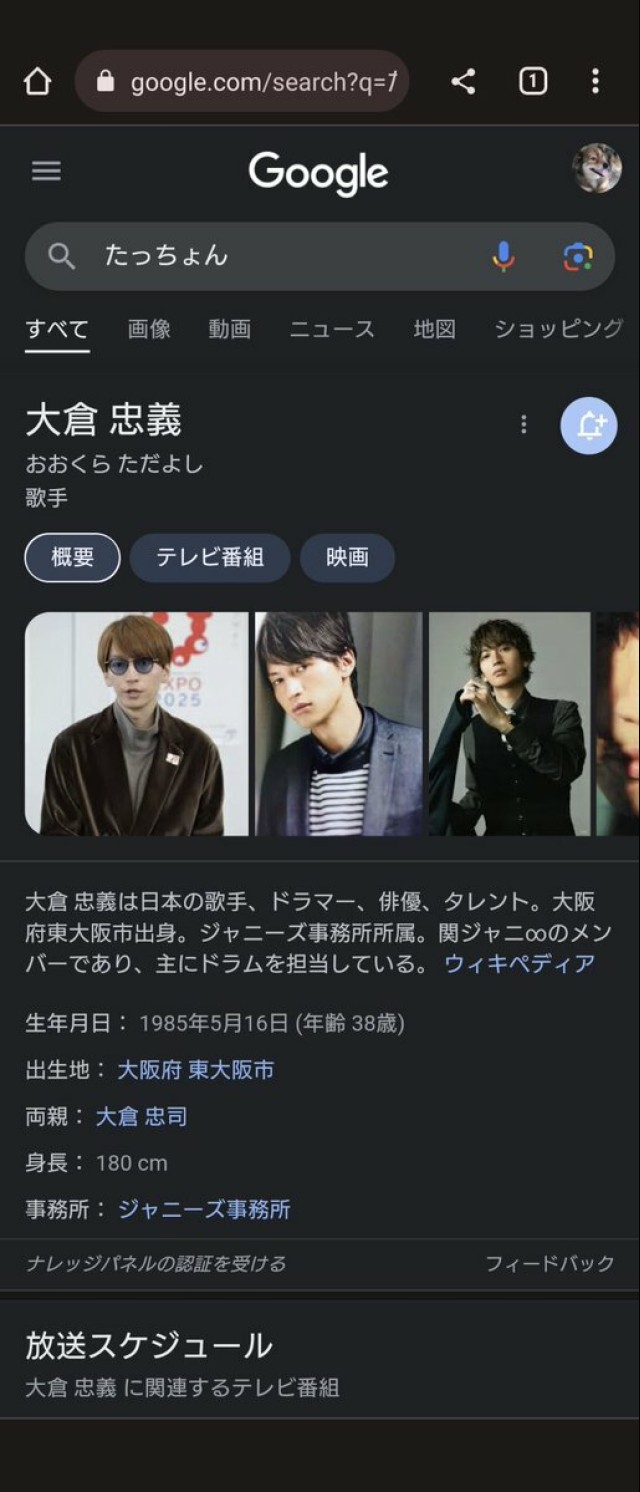Open the 大阪府 東大阪市 link
Image resolution: width=640 pixels, height=1492 pixels.
196,1070
